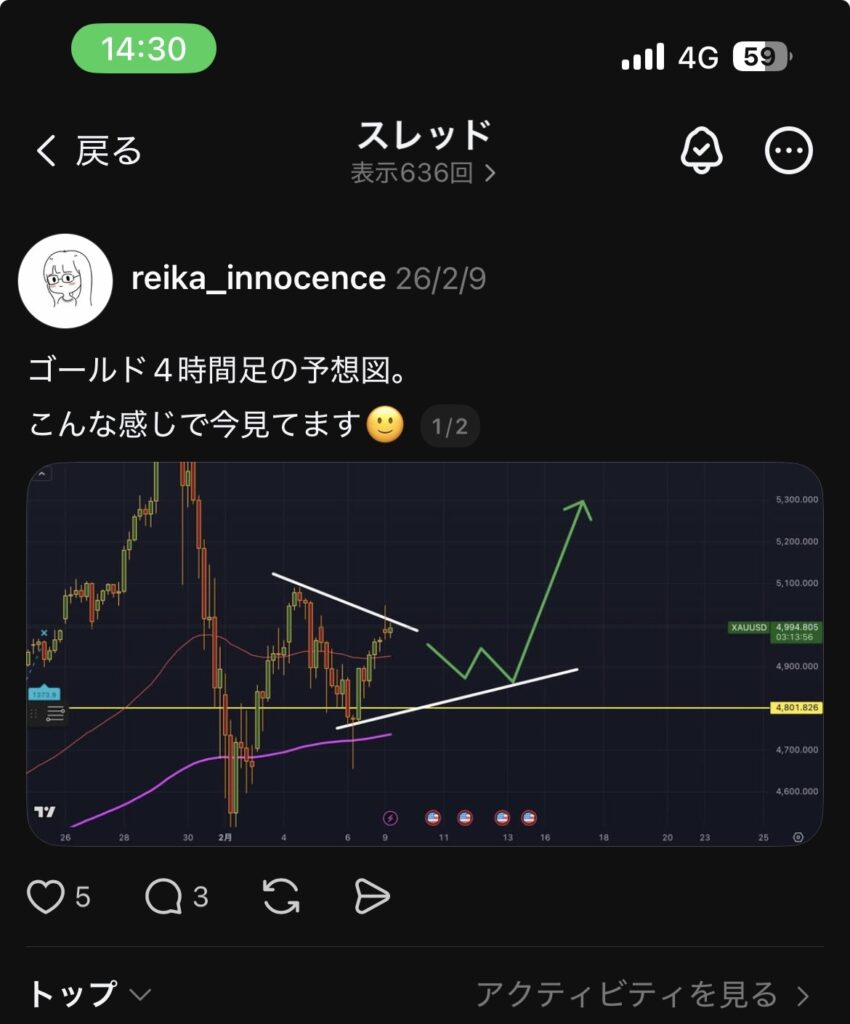Repost this thread
Viewport: 850px width, 1024px height.
click(282, 897)
